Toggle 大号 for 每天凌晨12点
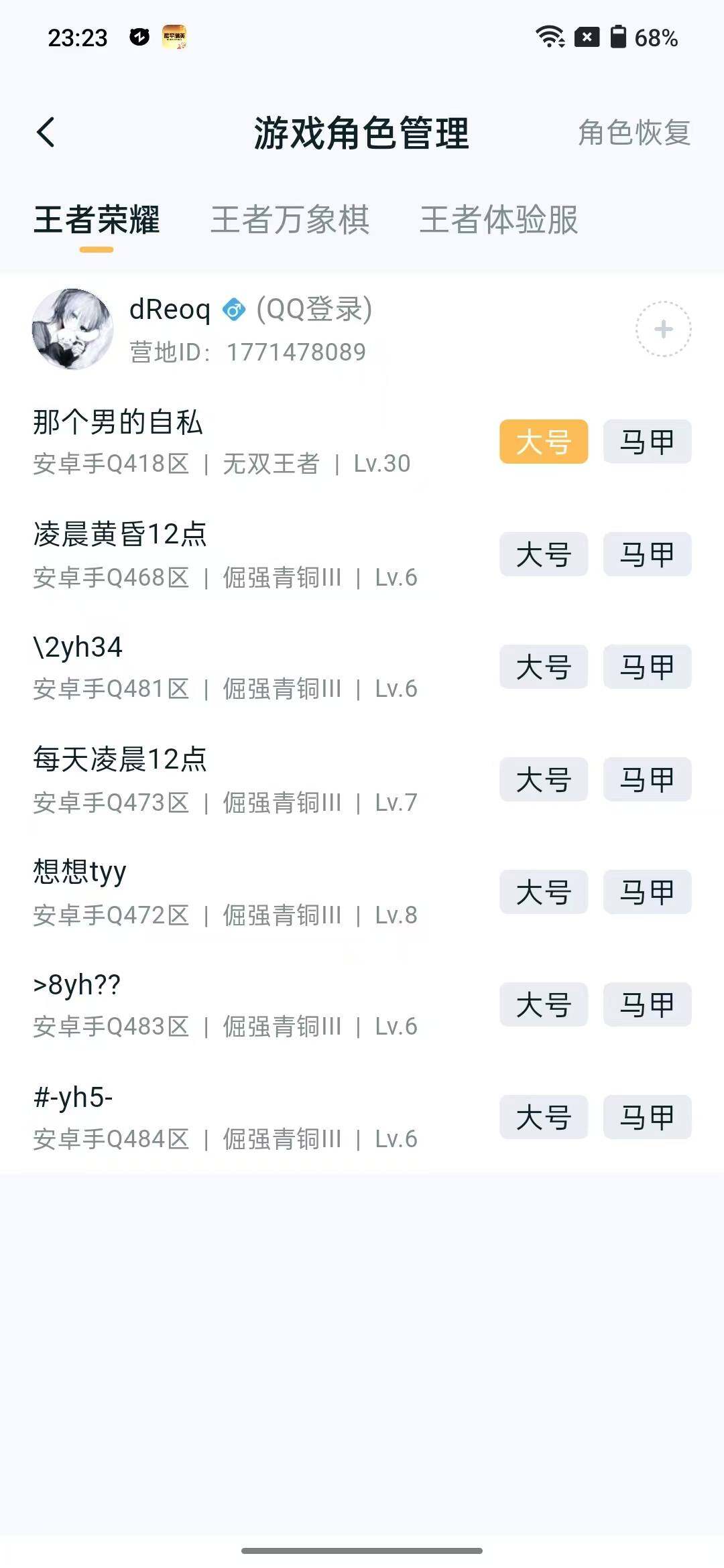The height and width of the screenshot is (1568, 724). point(543,780)
